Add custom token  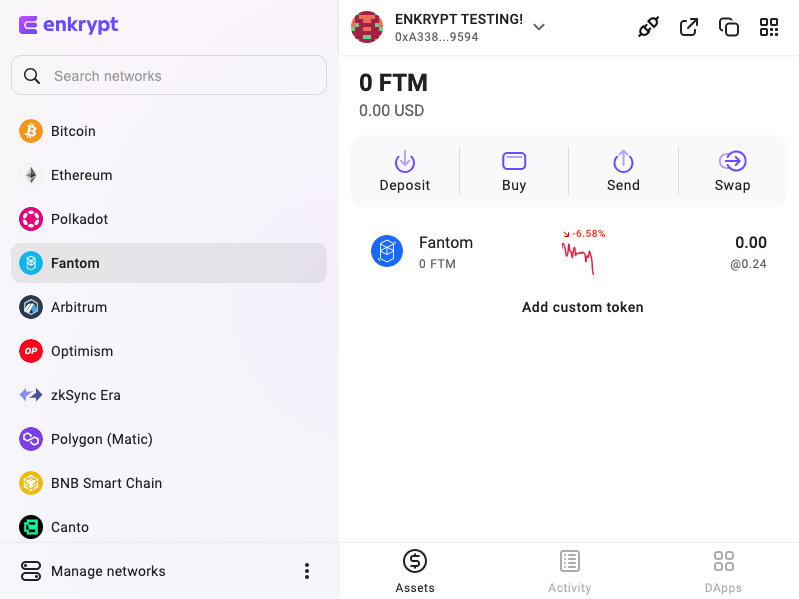[582, 307]
